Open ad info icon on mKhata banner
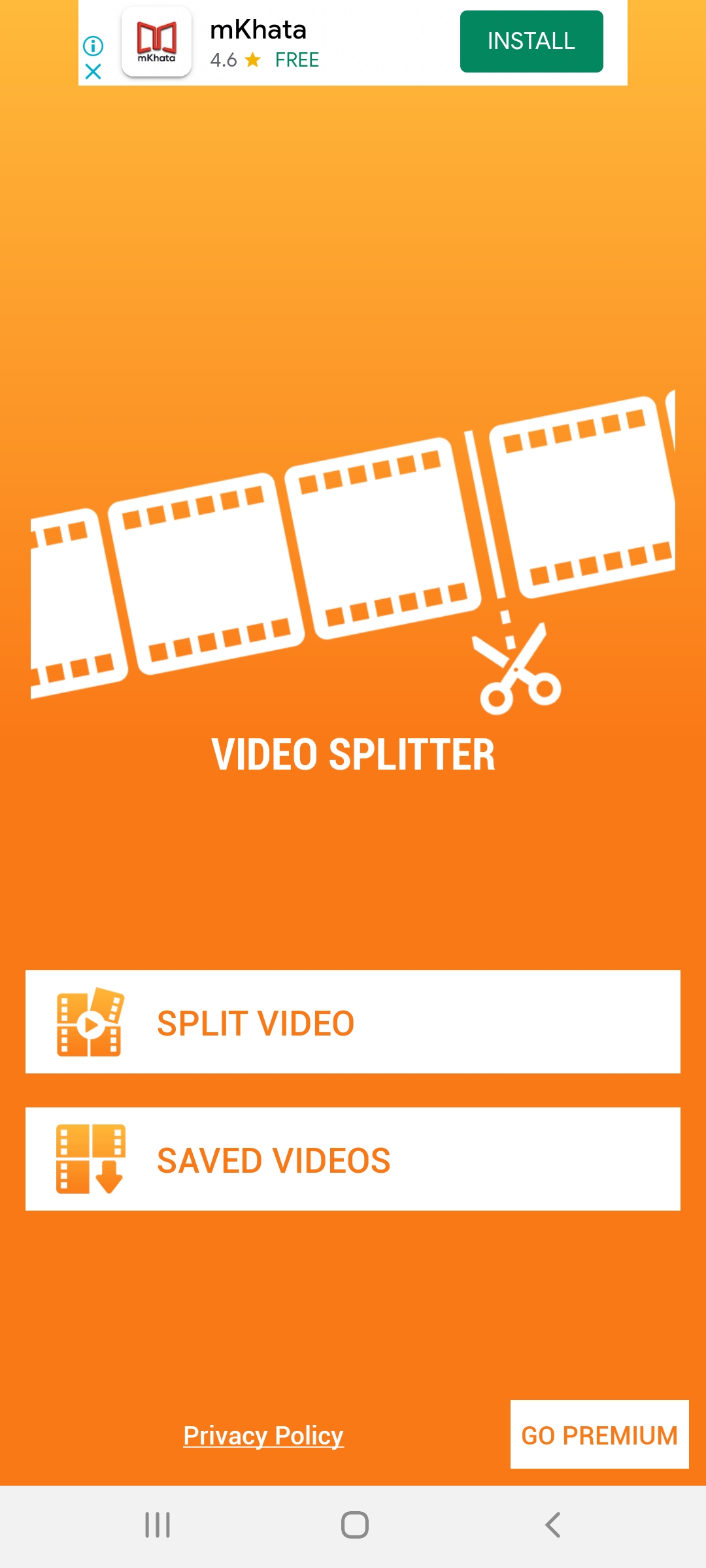The height and width of the screenshot is (1568, 706). 93,46
